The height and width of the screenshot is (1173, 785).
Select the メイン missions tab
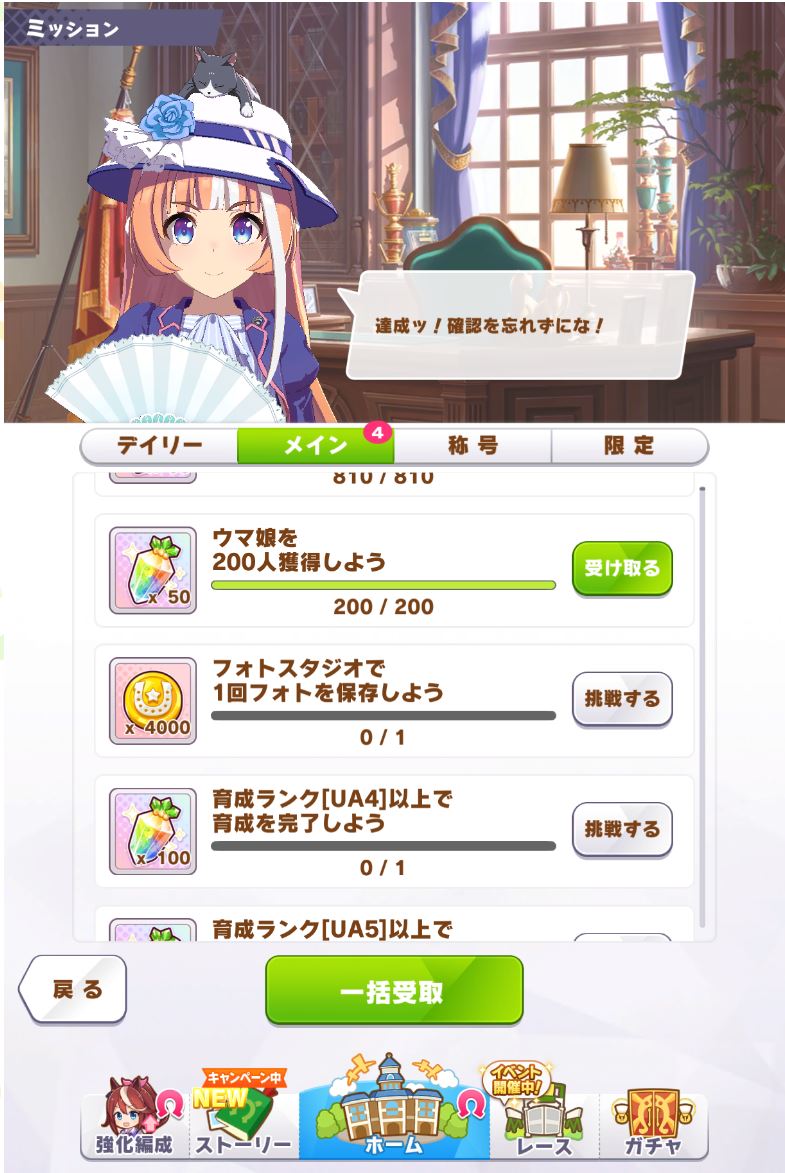(x=315, y=446)
